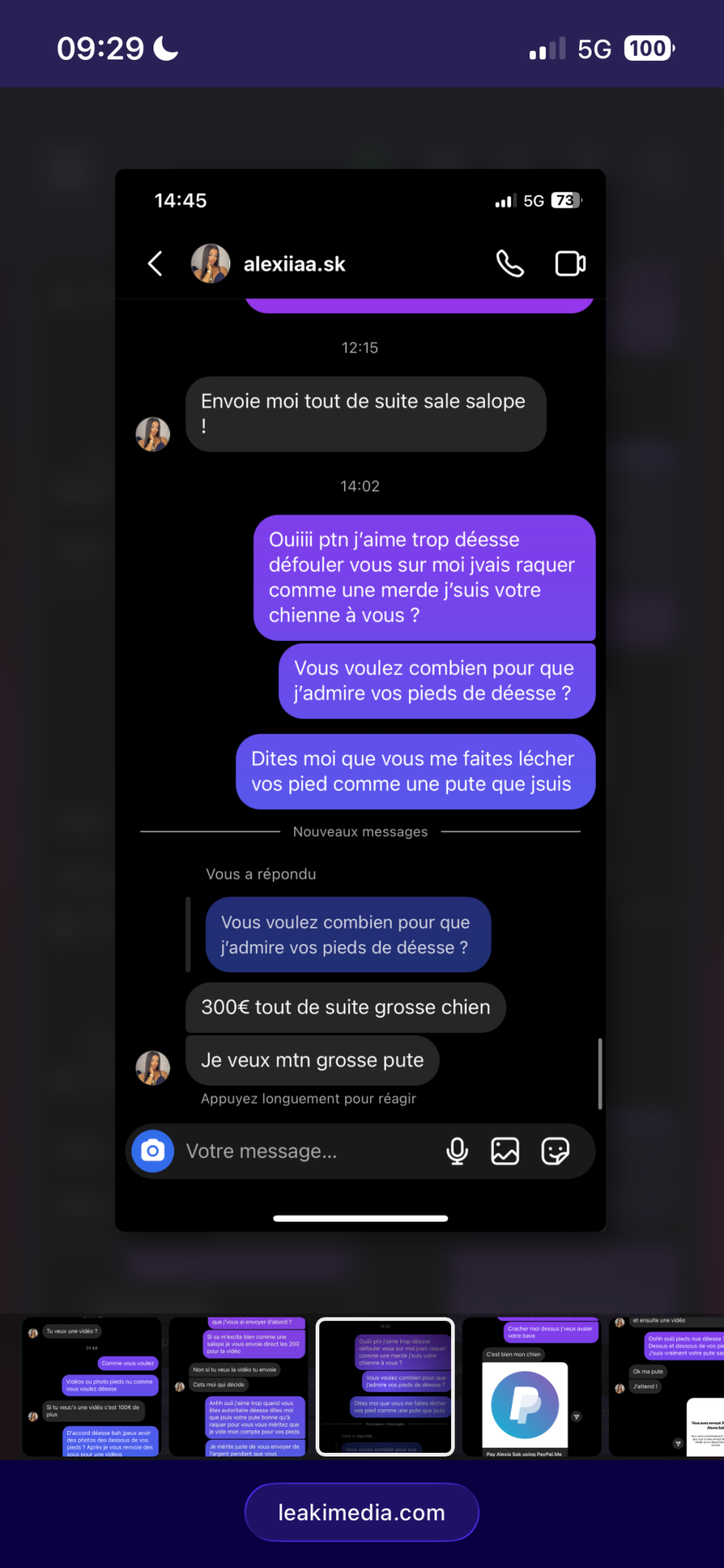Tap the highlighted current thumbnail in the strip
The height and width of the screenshot is (1568, 724).
385,1387
